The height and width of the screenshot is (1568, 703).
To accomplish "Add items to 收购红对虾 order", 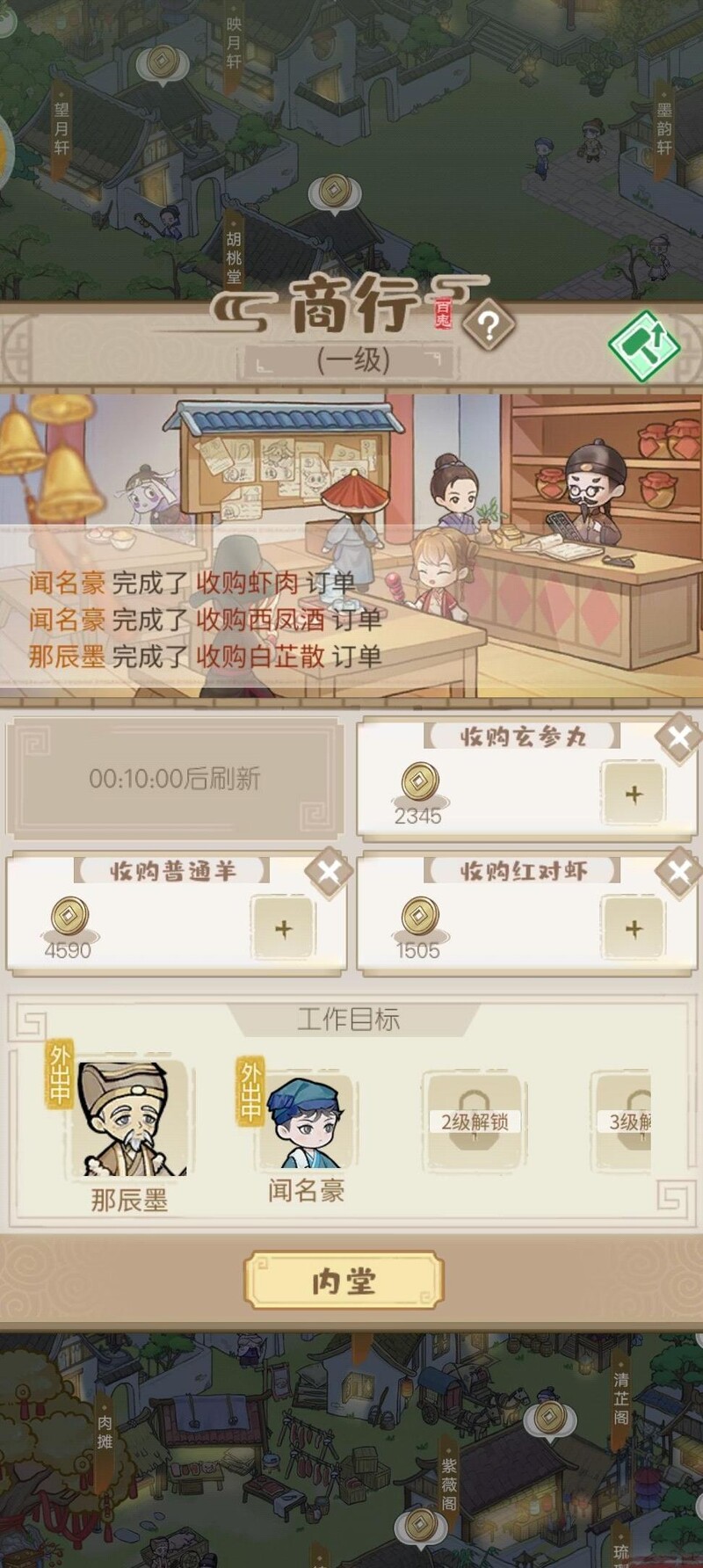I will click(x=633, y=928).
